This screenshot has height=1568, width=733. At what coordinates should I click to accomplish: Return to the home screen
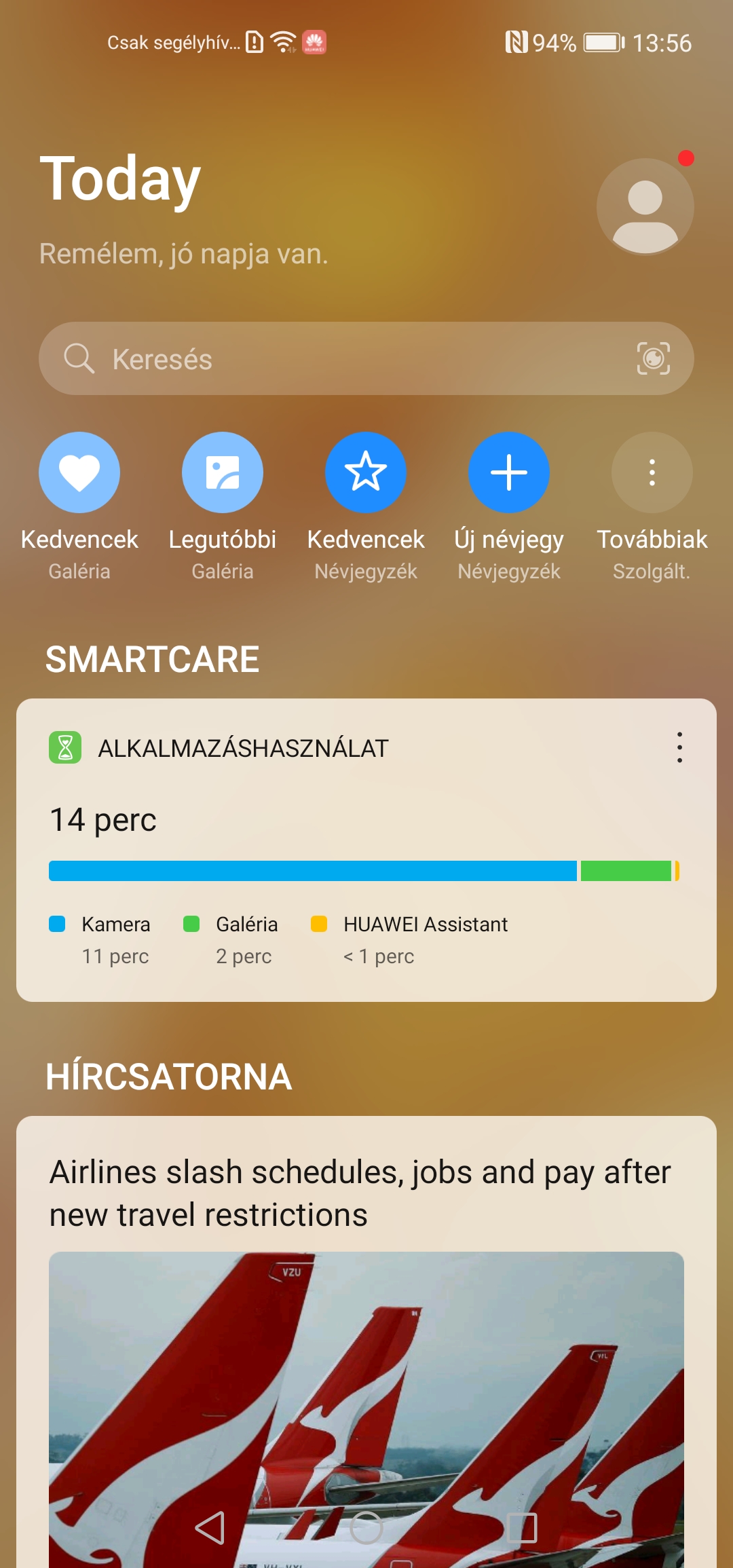[x=366, y=1528]
